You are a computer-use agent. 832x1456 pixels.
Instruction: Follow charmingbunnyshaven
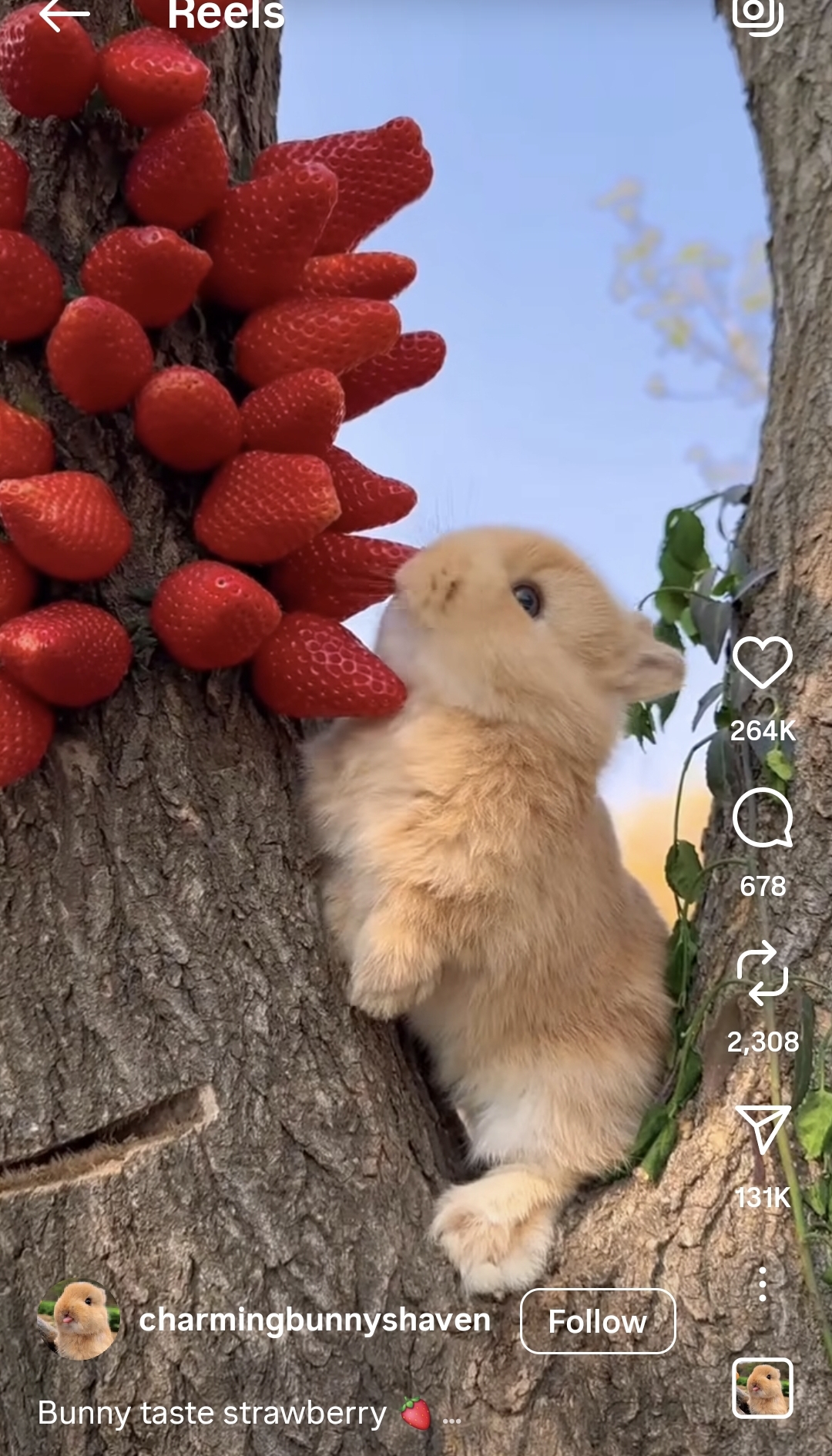tap(598, 1321)
